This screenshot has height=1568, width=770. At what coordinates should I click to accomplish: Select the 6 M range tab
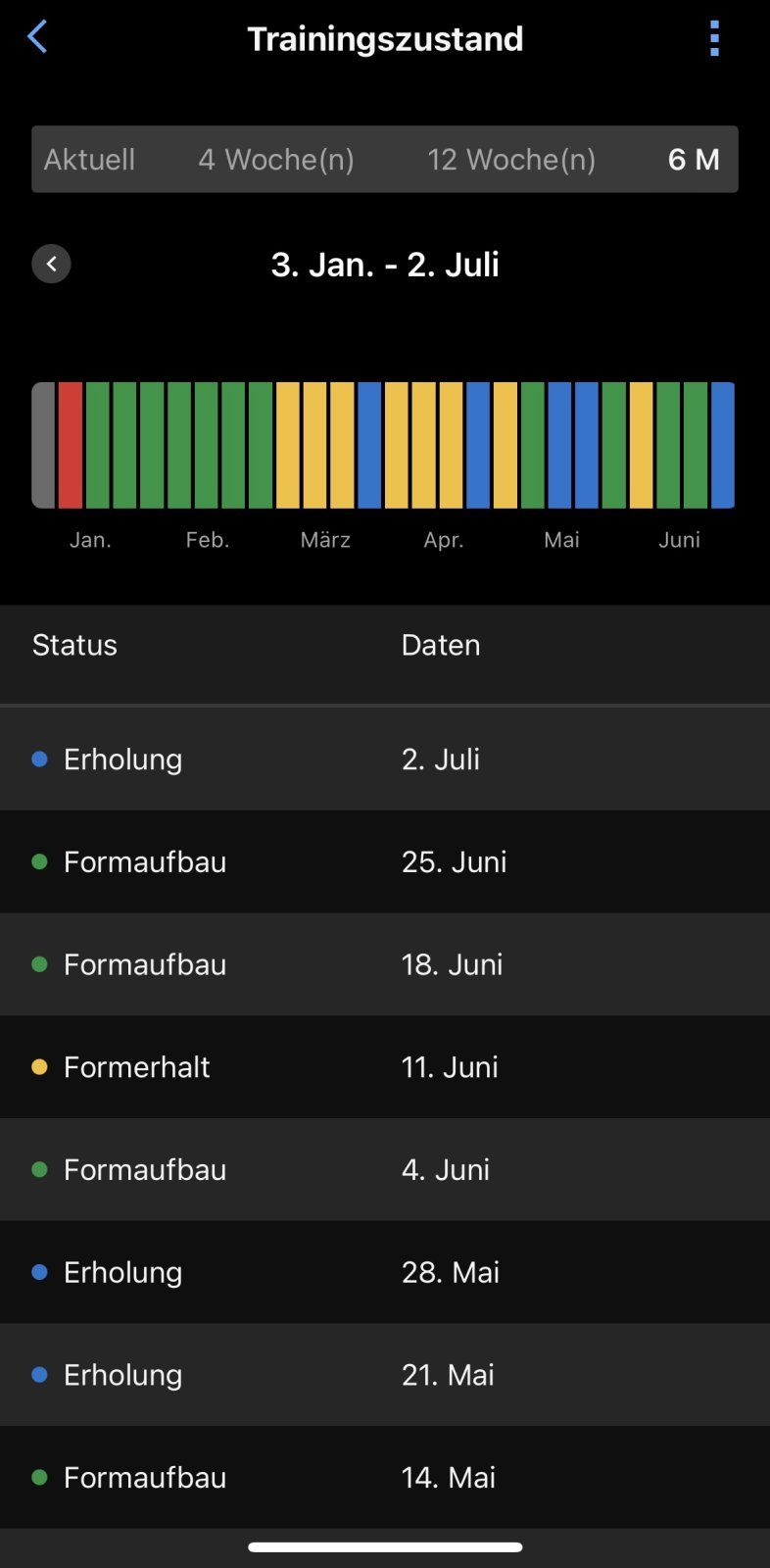point(694,160)
